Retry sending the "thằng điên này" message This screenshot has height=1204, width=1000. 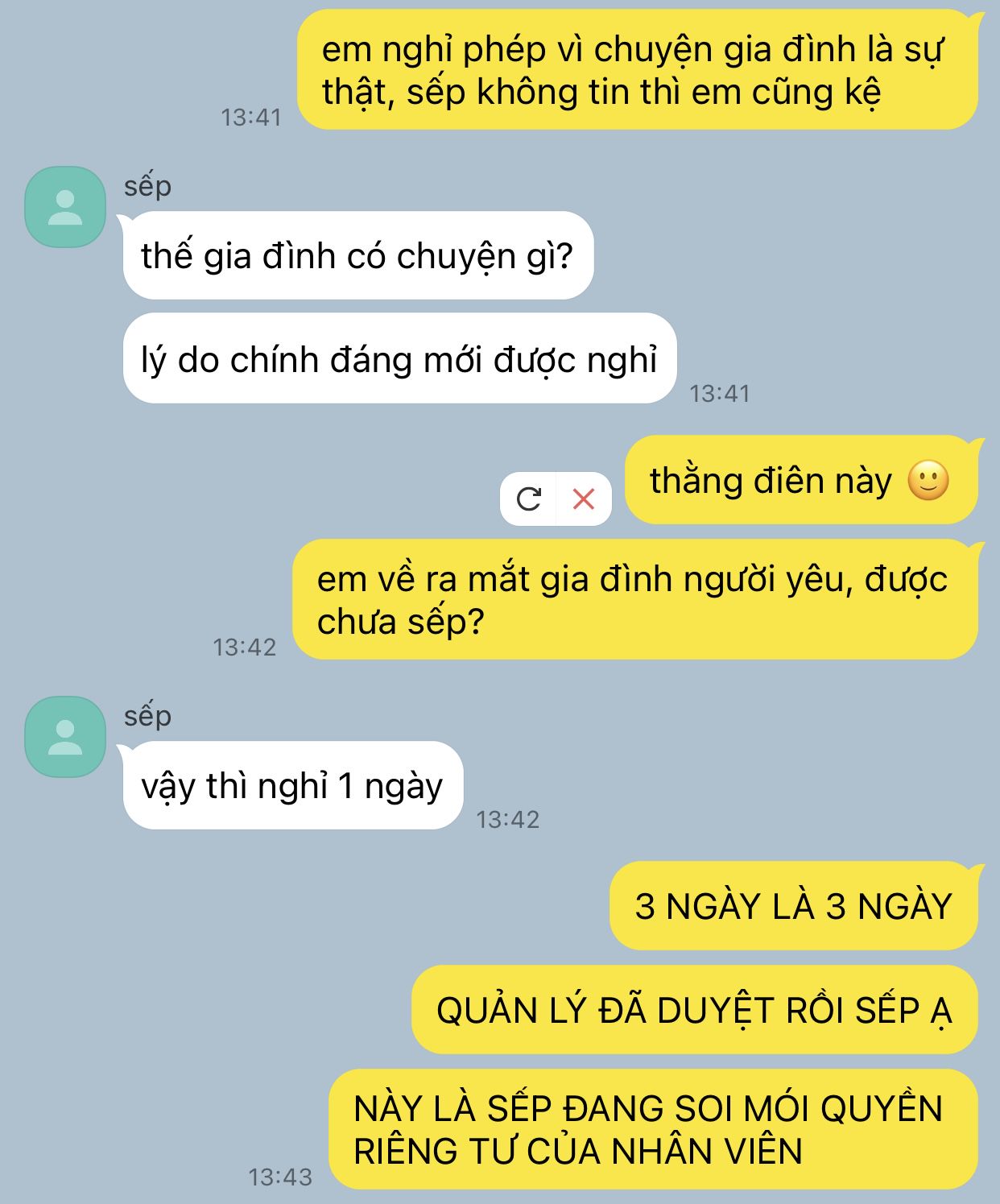pyautogui.click(x=528, y=499)
